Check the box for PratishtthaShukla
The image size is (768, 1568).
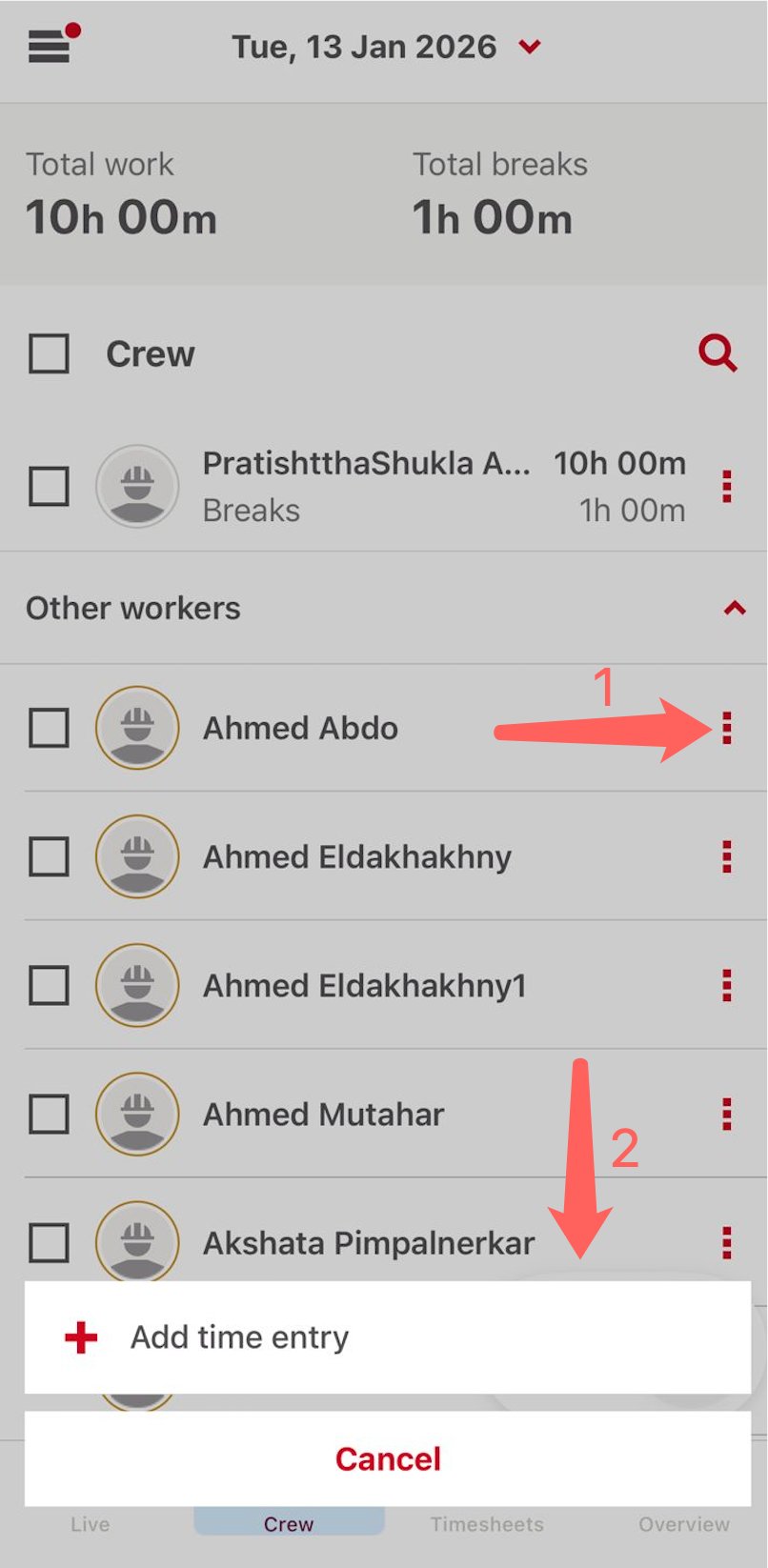(x=49, y=487)
